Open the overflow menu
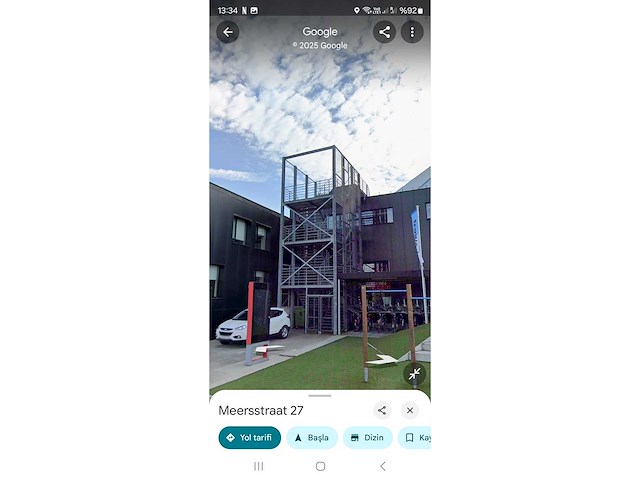Image resolution: width=640 pixels, height=480 pixels. point(412,32)
